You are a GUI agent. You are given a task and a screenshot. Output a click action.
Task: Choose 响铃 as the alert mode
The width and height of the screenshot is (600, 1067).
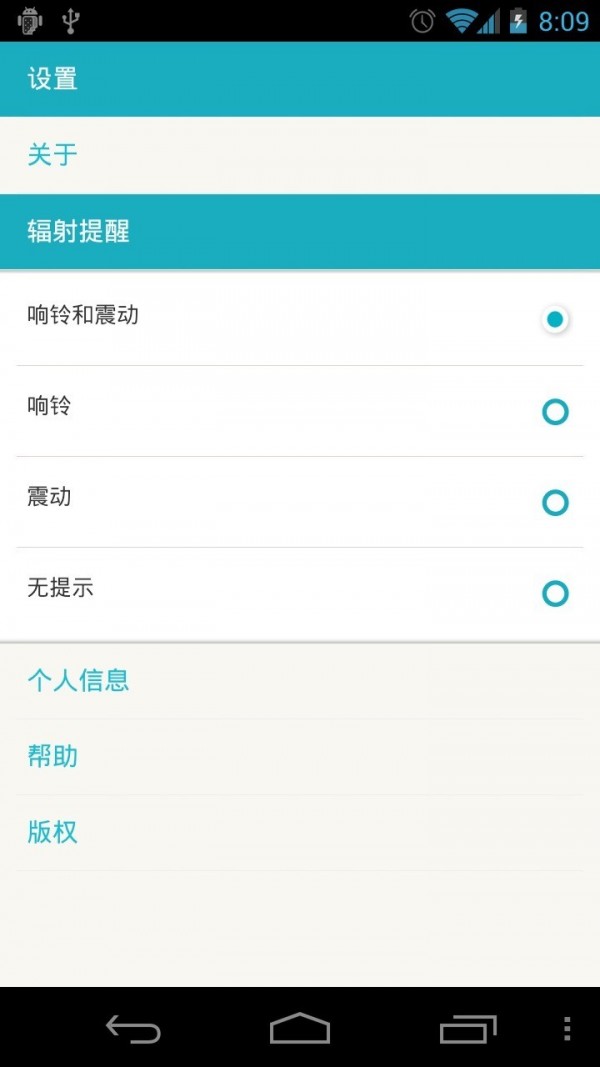click(x=300, y=411)
